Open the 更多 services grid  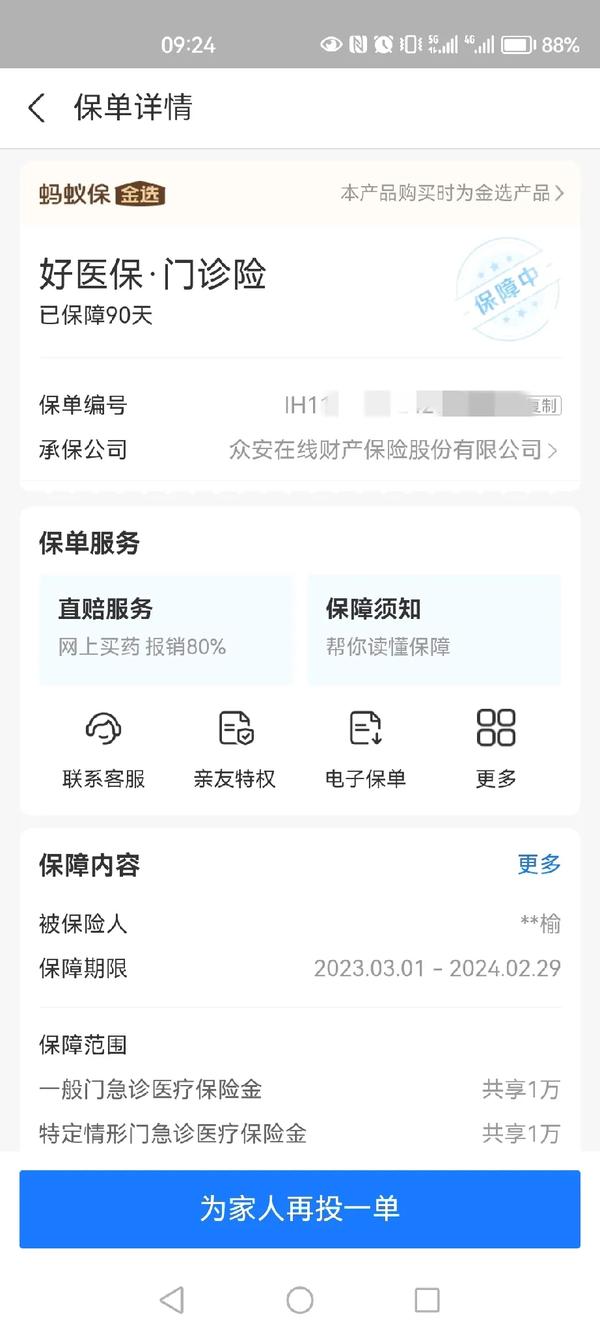[496, 750]
